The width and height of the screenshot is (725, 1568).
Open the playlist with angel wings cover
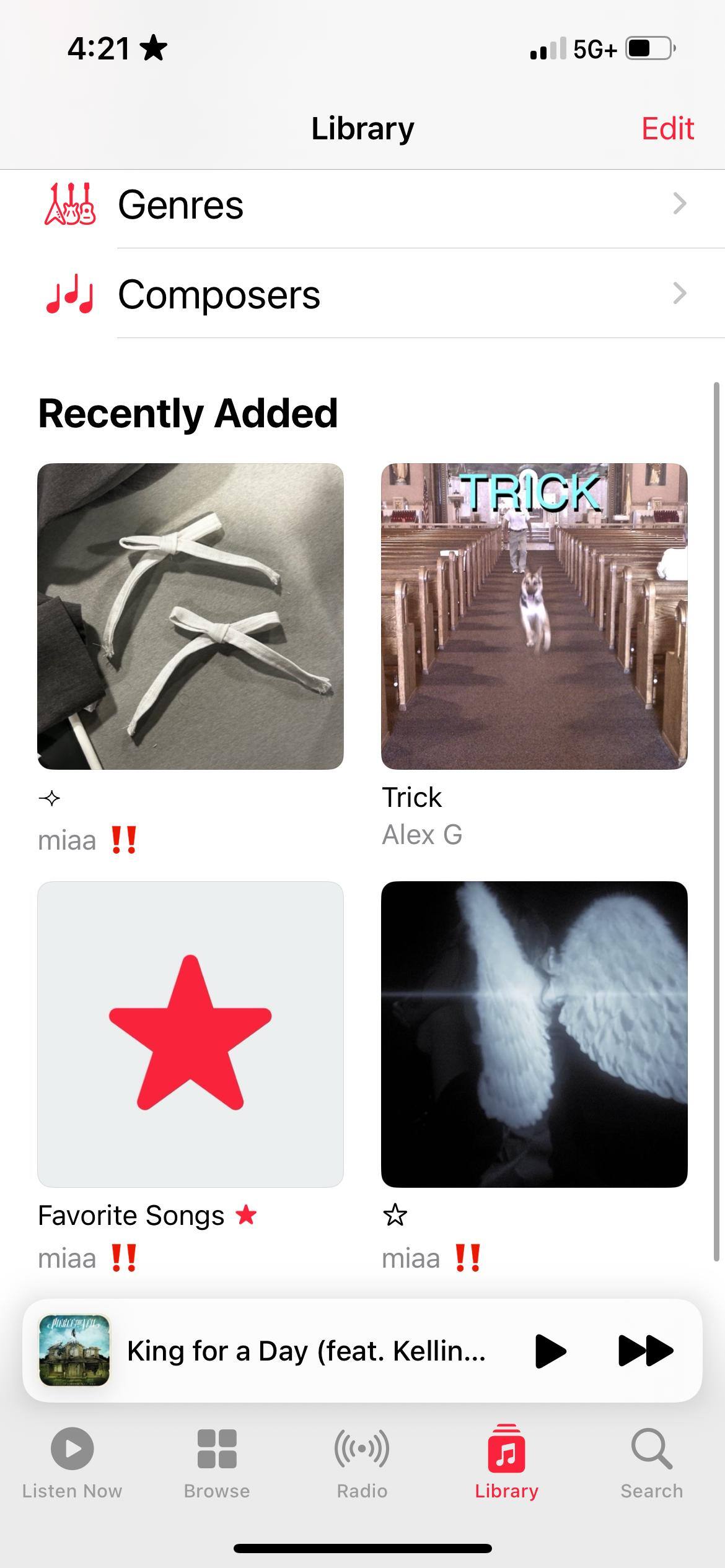click(x=534, y=1034)
